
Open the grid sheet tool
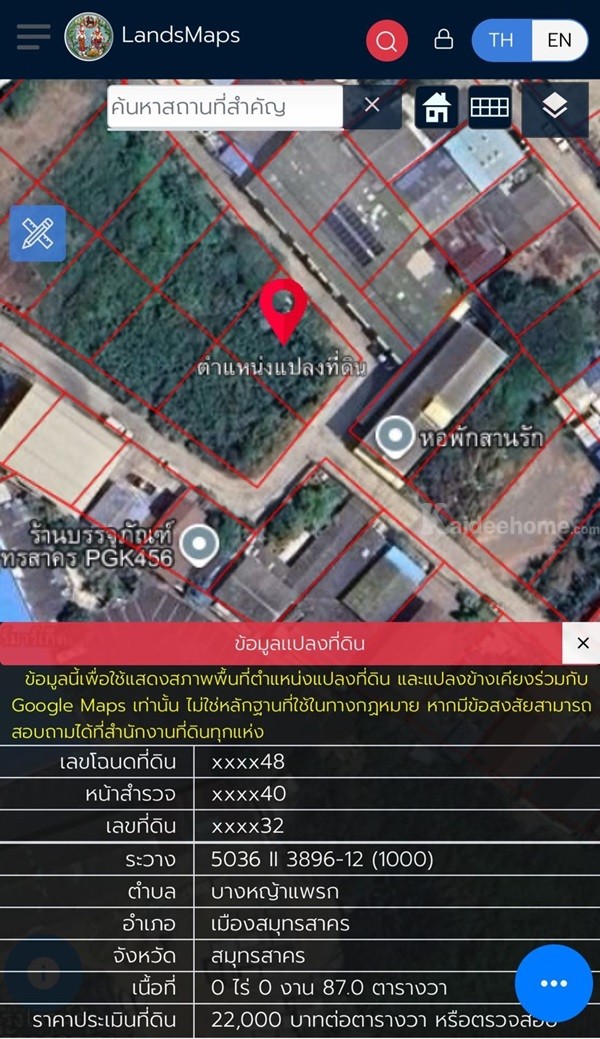tap(490, 107)
